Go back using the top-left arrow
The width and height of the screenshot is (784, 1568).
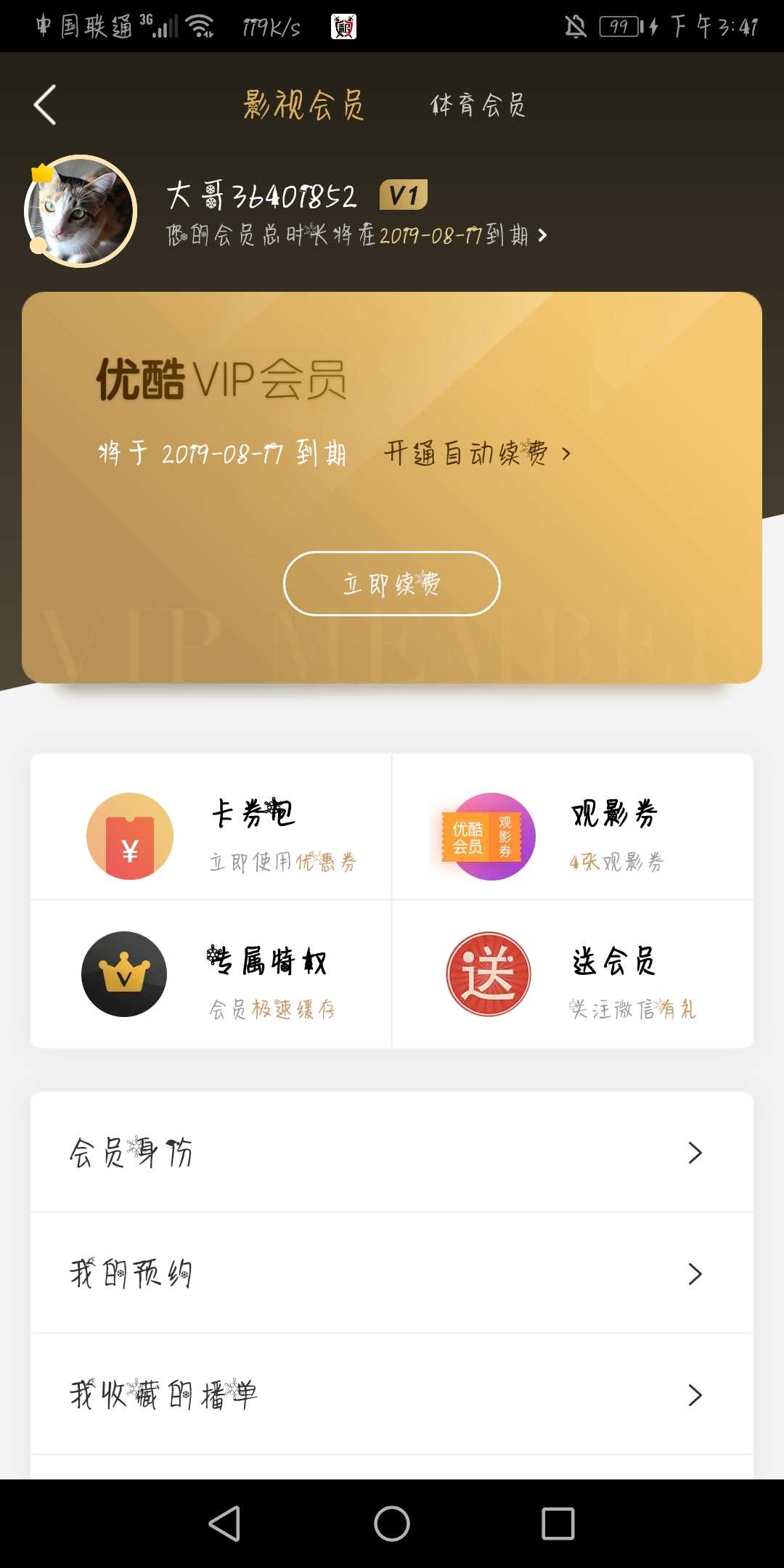(45, 105)
